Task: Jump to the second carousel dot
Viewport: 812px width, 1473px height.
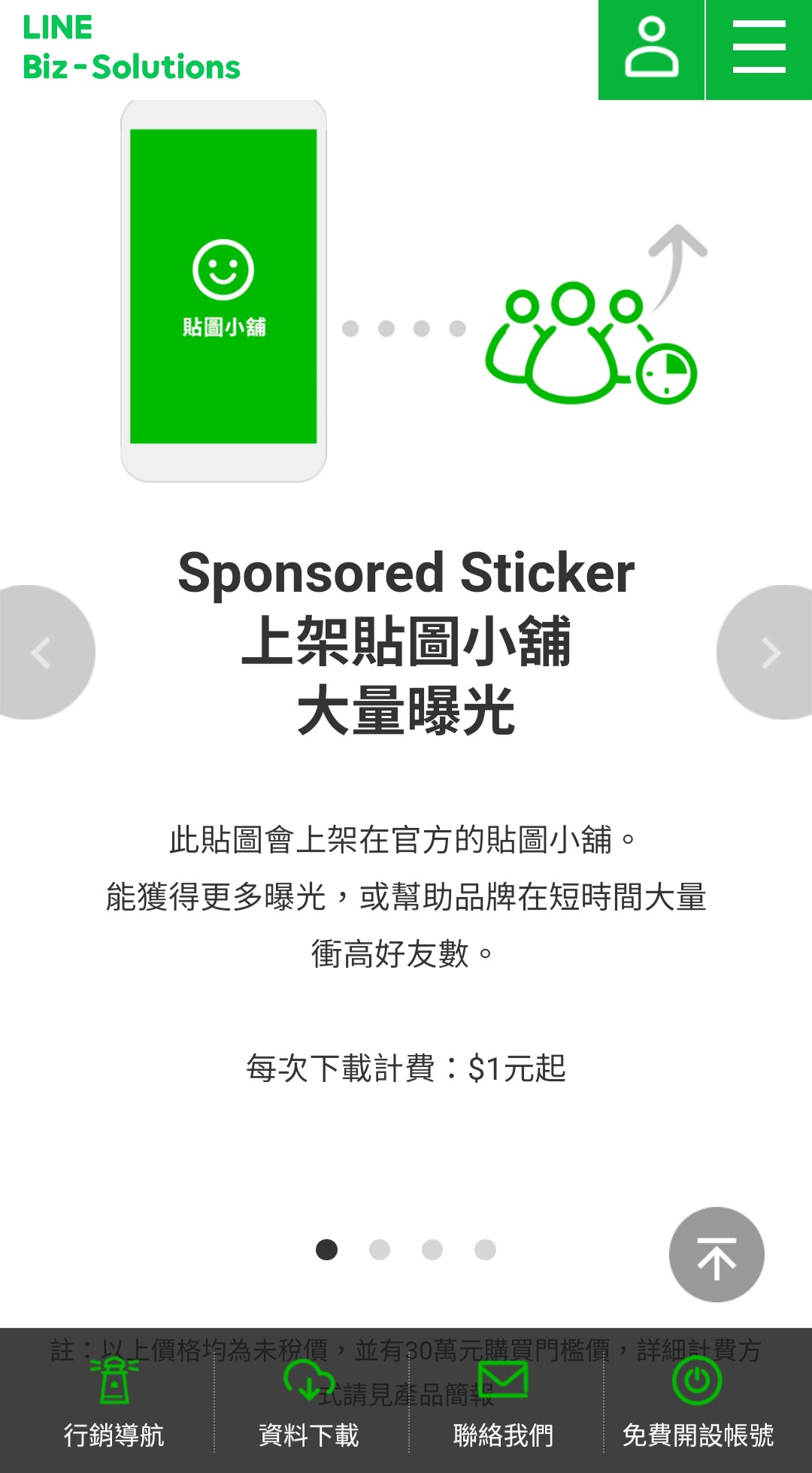Action: 380,1250
